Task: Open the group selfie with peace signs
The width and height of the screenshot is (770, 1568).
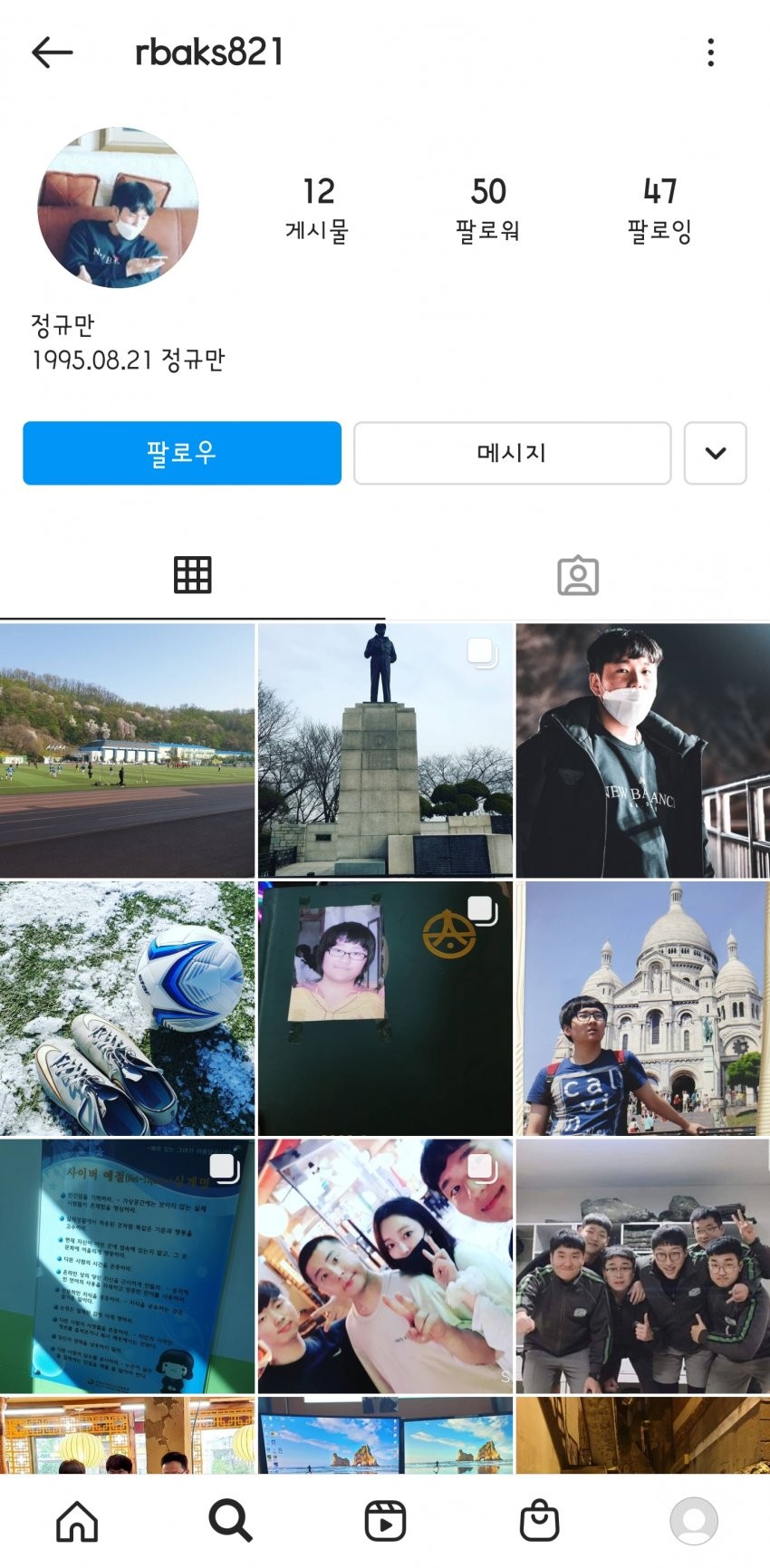Action: [x=385, y=1266]
